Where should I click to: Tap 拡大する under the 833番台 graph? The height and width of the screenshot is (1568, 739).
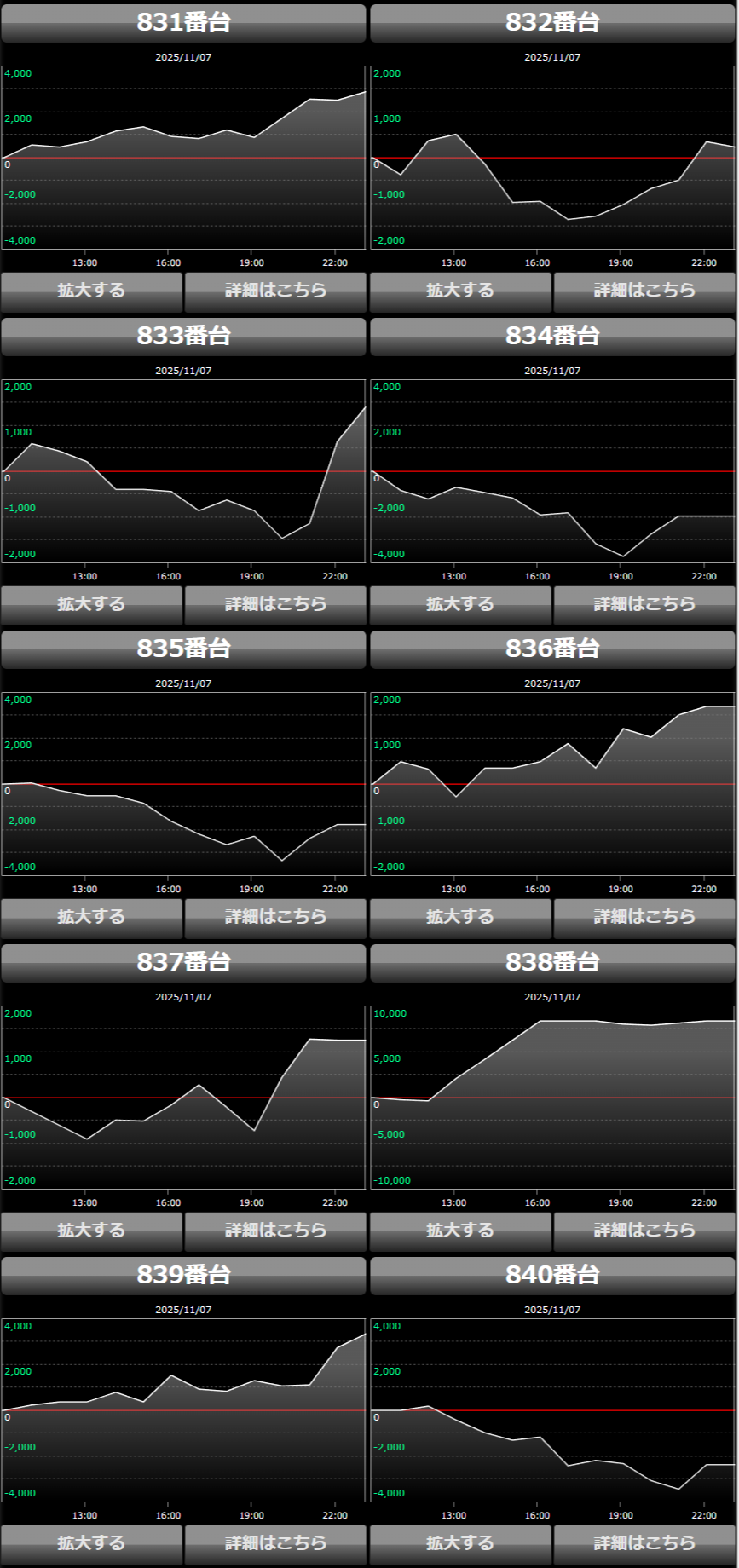pyautogui.click(x=91, y=604)
